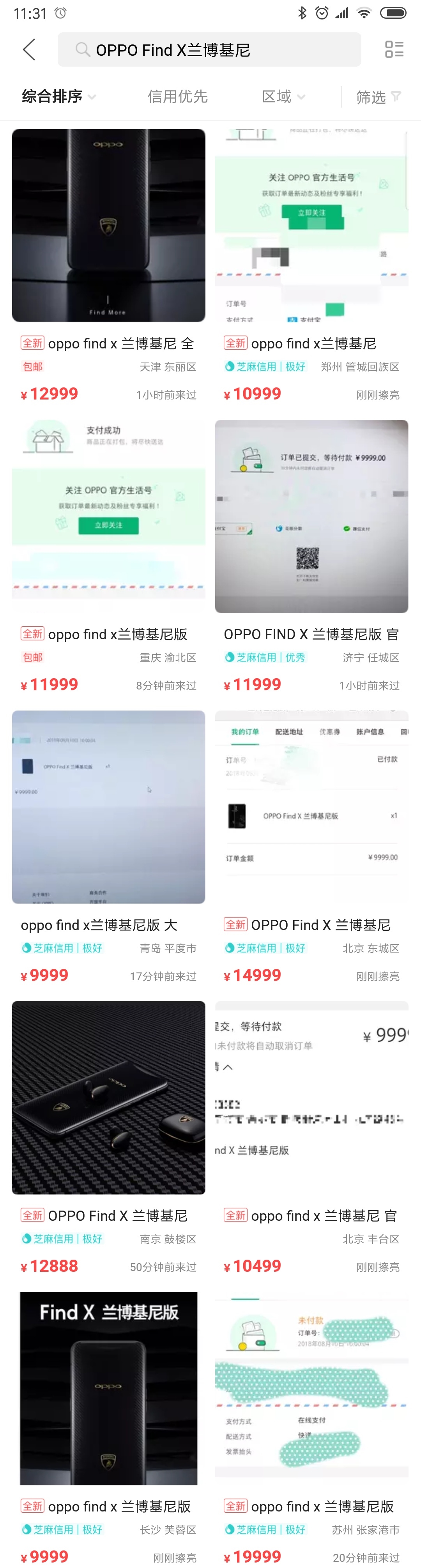
Task: Expand the 区域 region dropdown
Action: coord(283,96)
